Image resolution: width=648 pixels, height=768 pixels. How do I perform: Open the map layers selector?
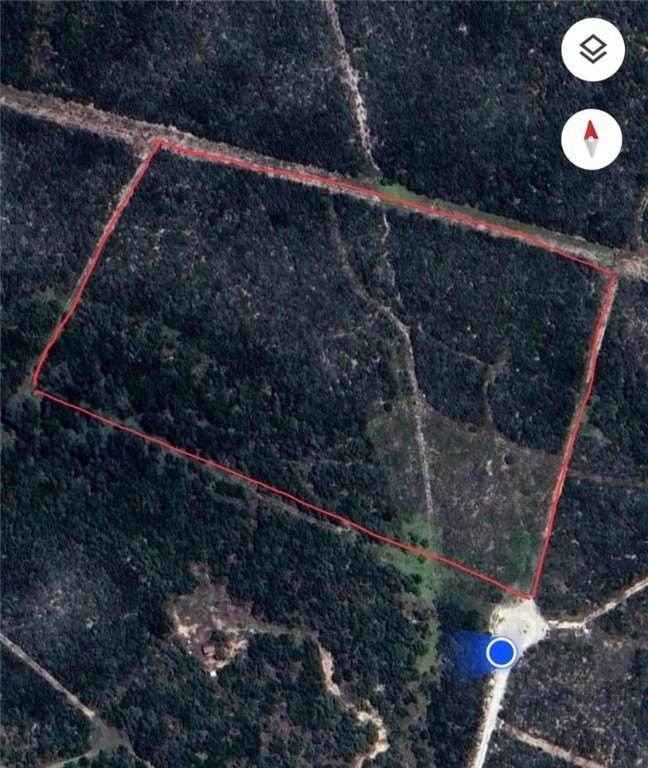[592, 50]
